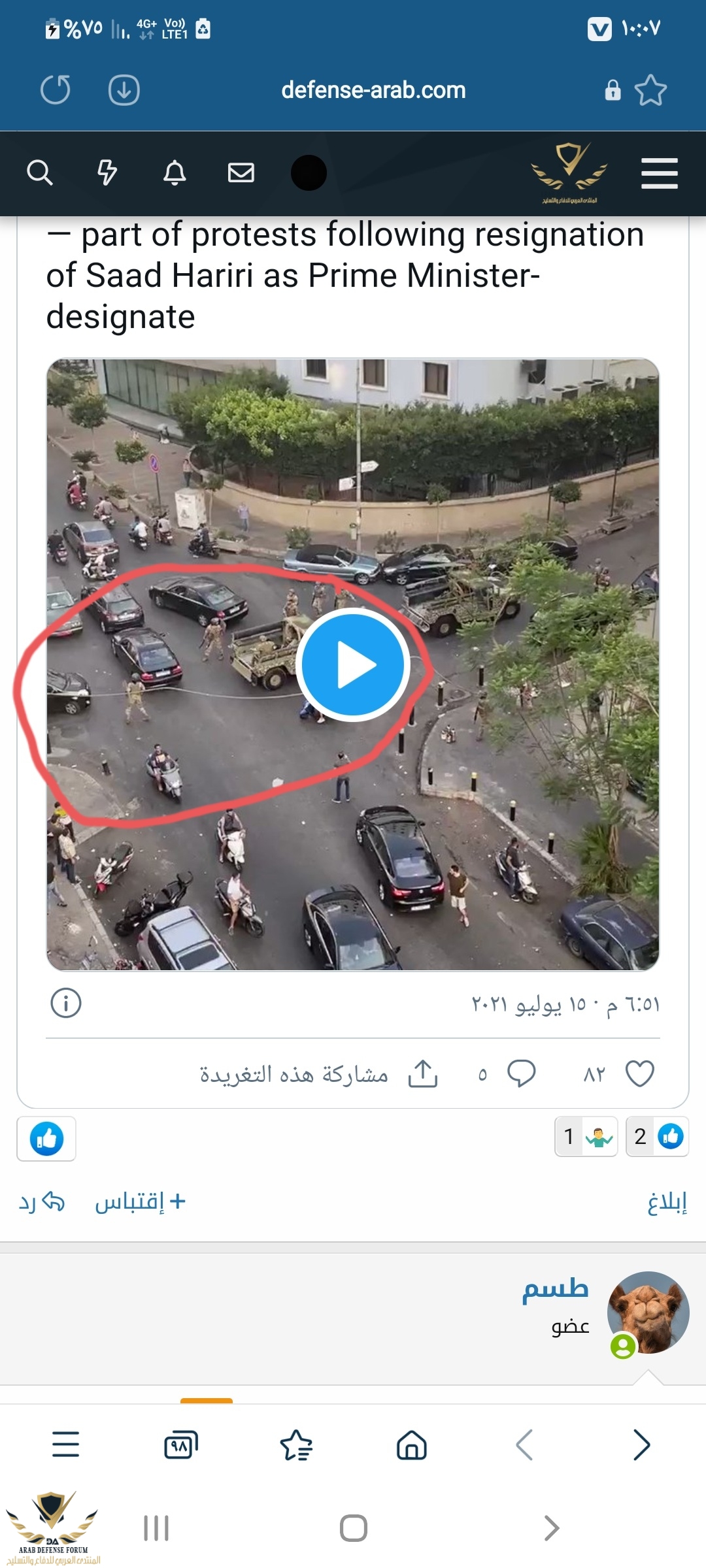Tap the defense-arab.com address bar
This screenshot has height=1568, width=706.
pyautogui.click(x=373, y=90)
